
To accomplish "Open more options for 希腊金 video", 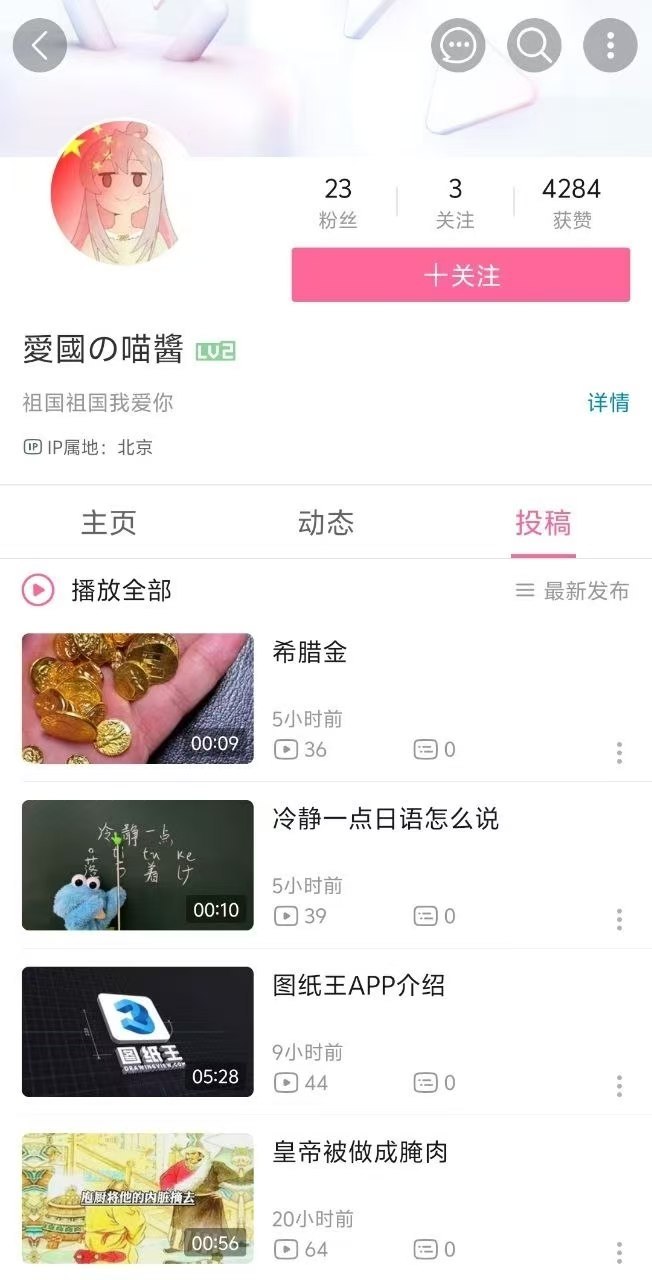I will click(619, 752).
